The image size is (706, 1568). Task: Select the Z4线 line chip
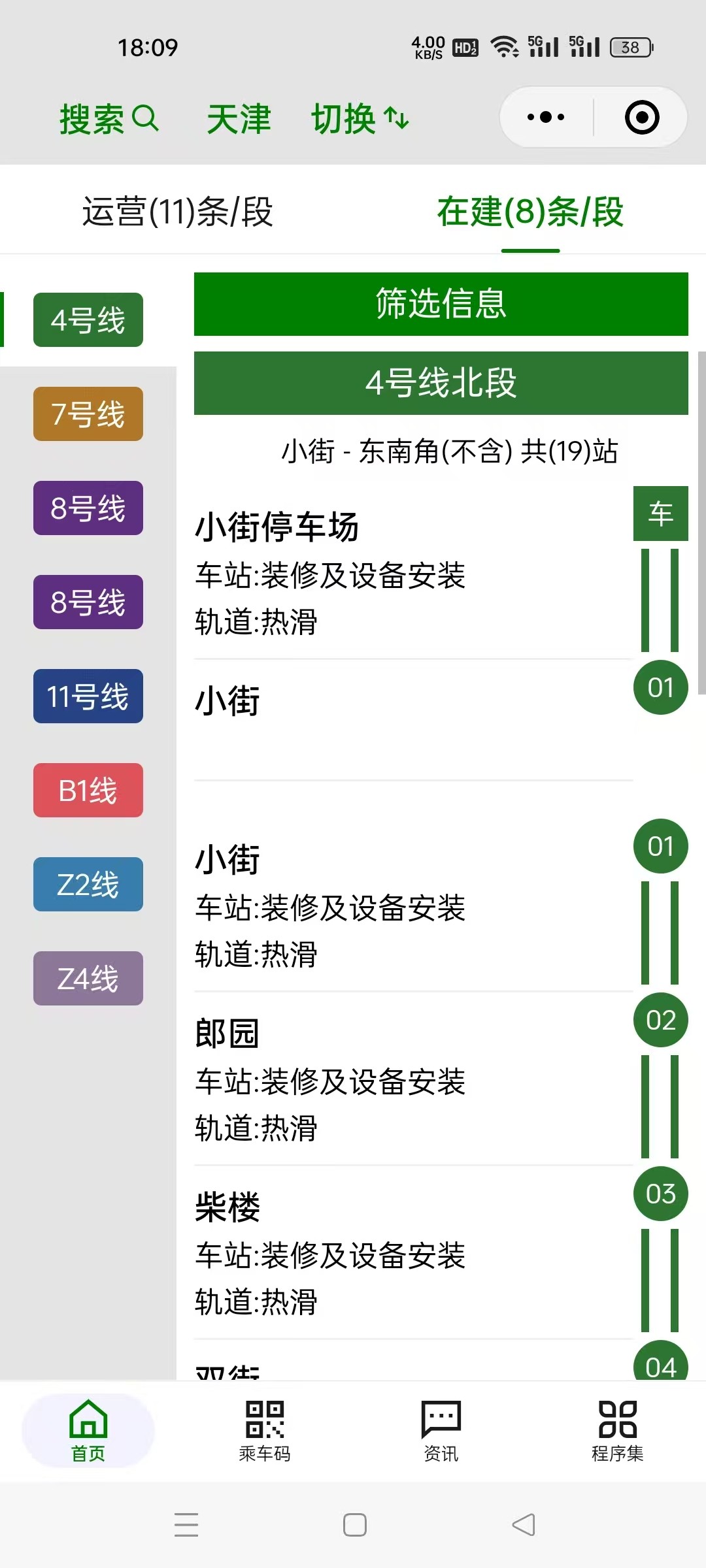tap(88, 978)
